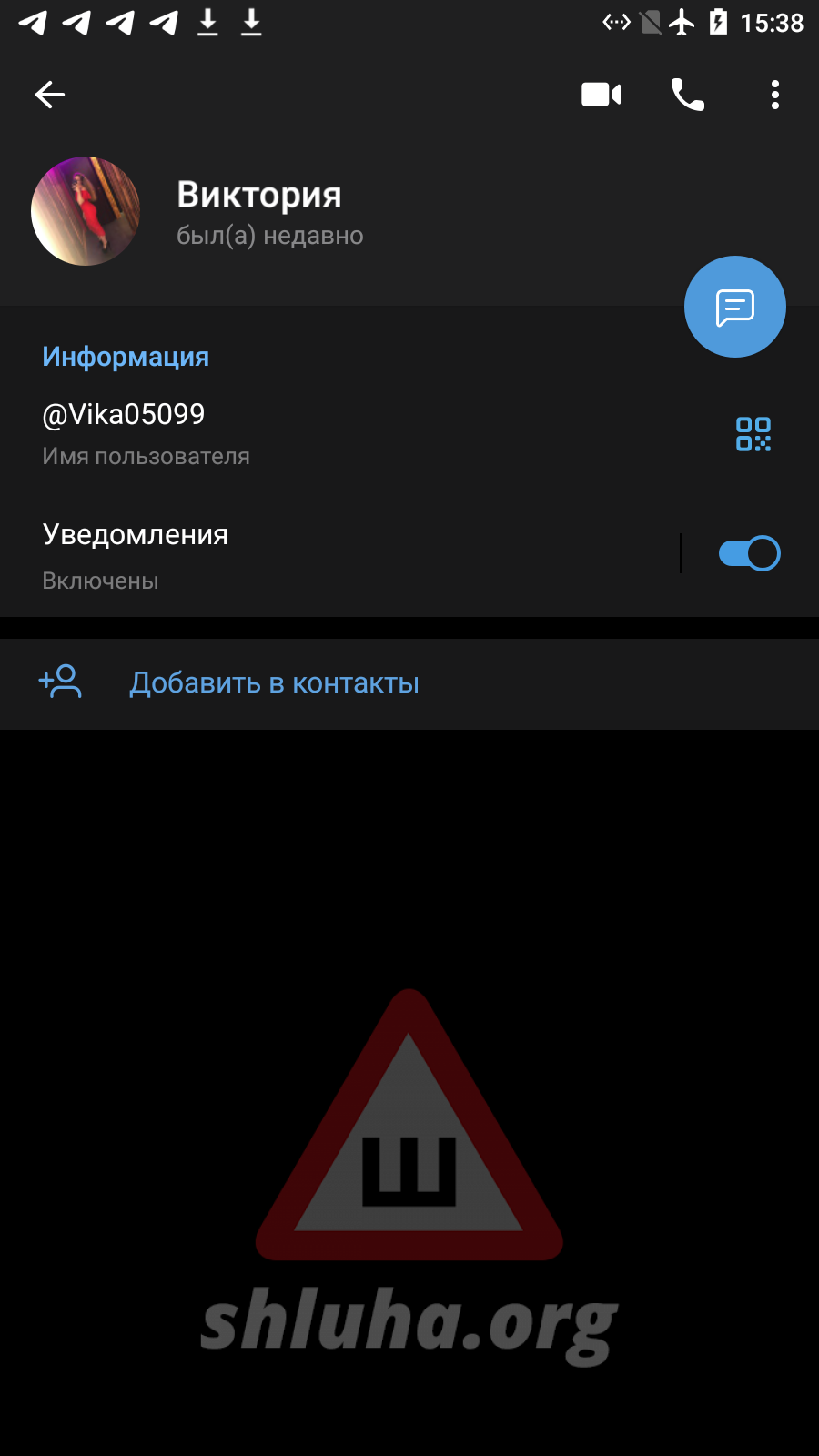Tap the blue message button
The width and height of the screenshot is (819, 1456).
pyautogui.click(x=734, y=307)
